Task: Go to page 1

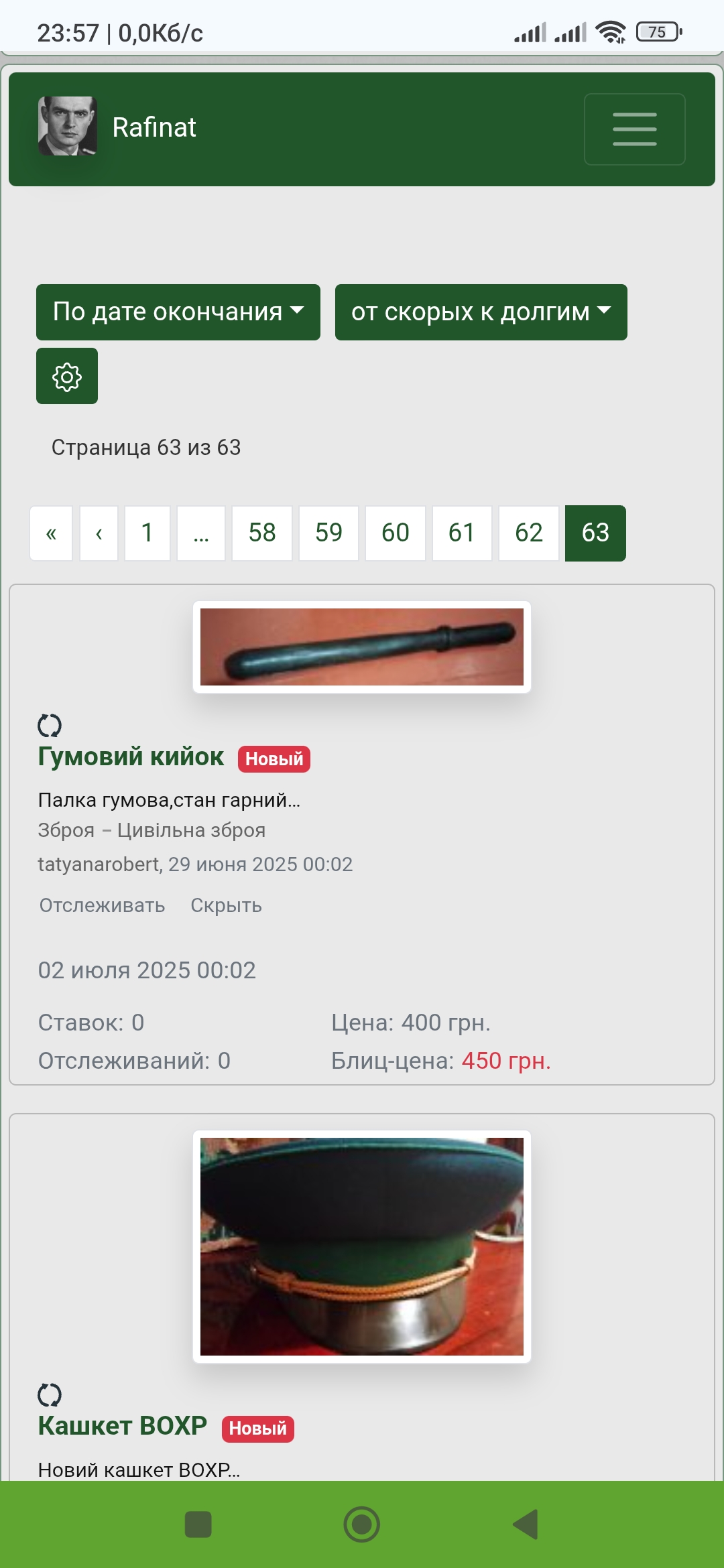Action: pyautogui.click(x=147, y=533)
